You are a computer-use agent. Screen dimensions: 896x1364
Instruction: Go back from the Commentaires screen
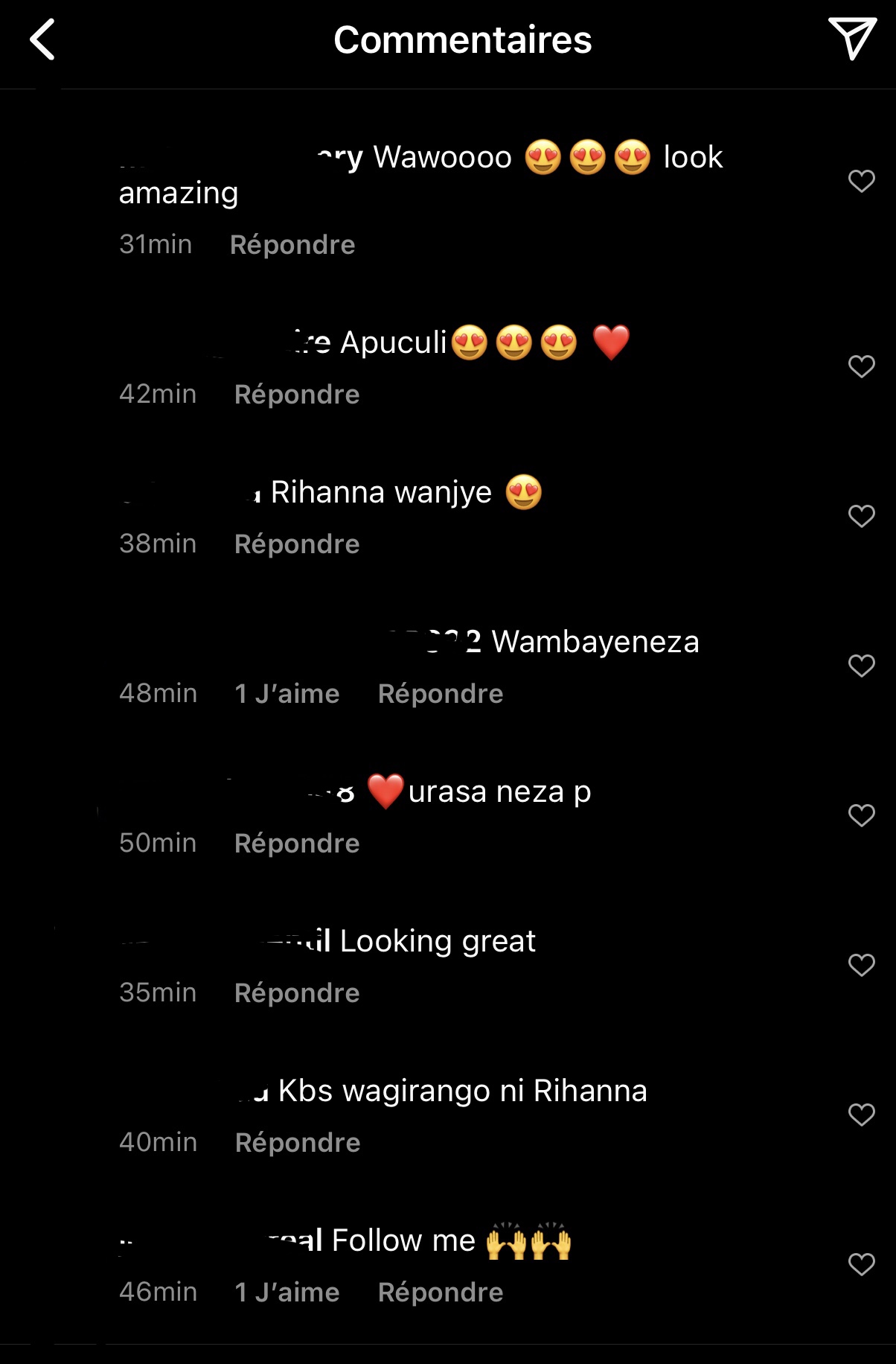(43, 40)
